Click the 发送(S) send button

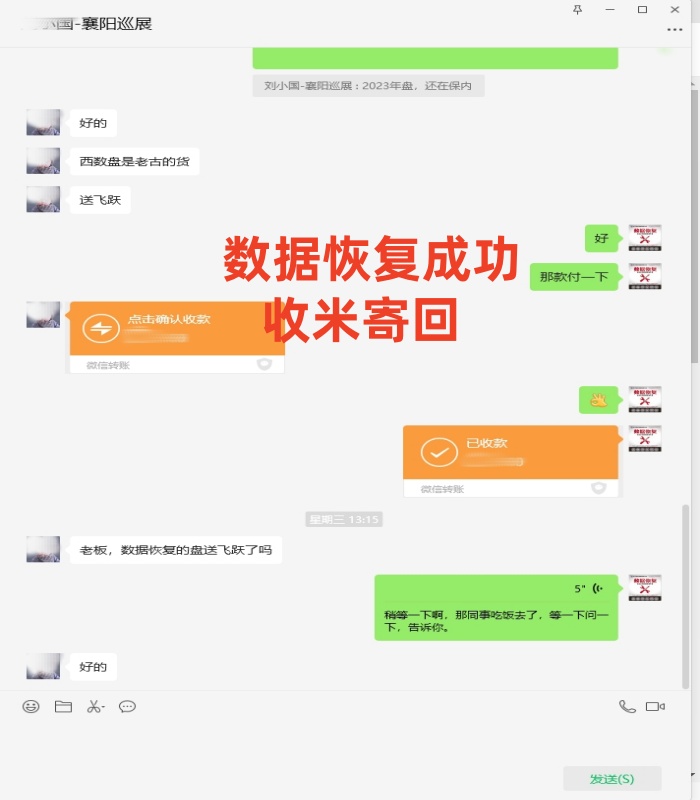click(x=612, y=779)
